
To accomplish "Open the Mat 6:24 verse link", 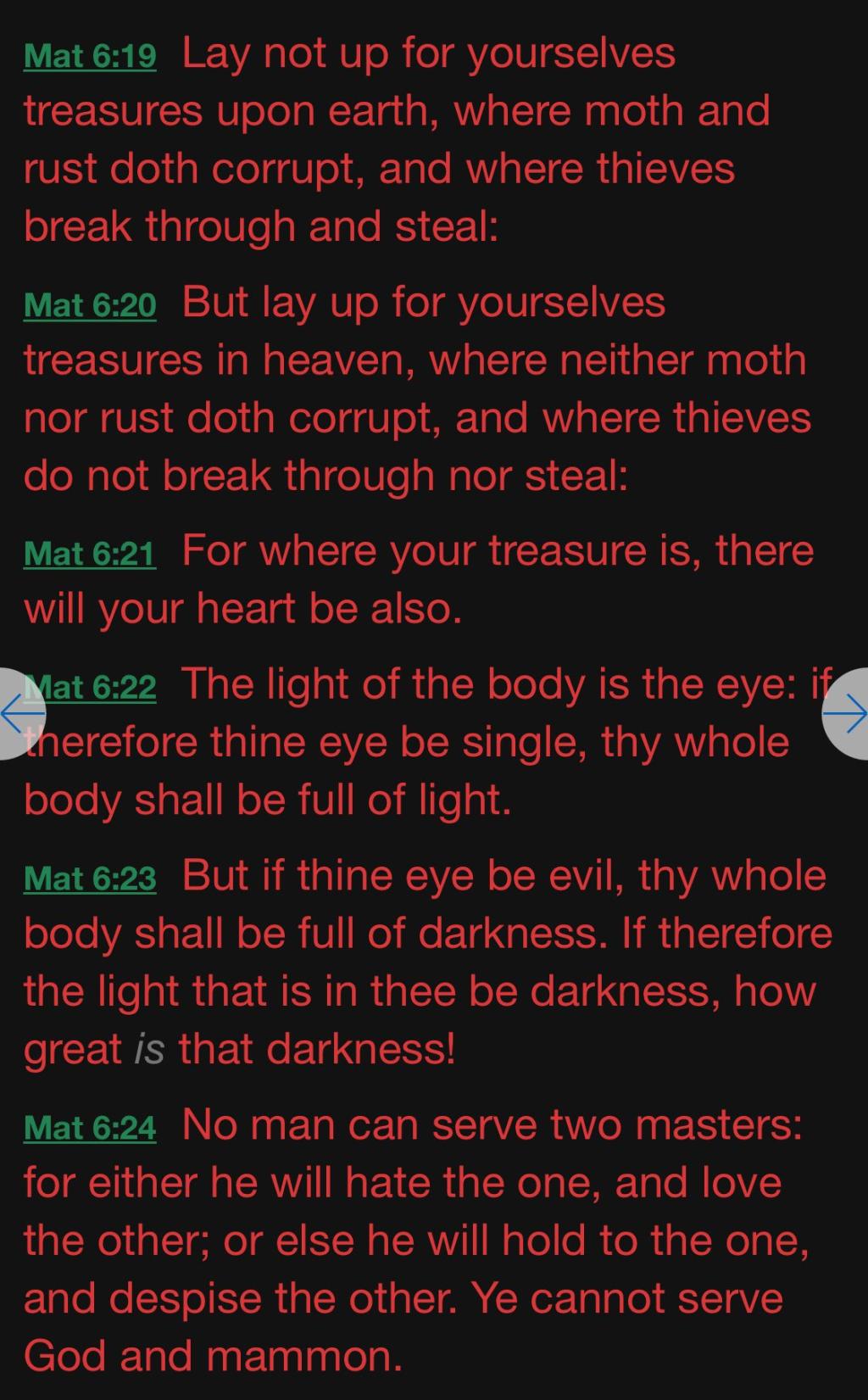I will tap(90, 1128).
